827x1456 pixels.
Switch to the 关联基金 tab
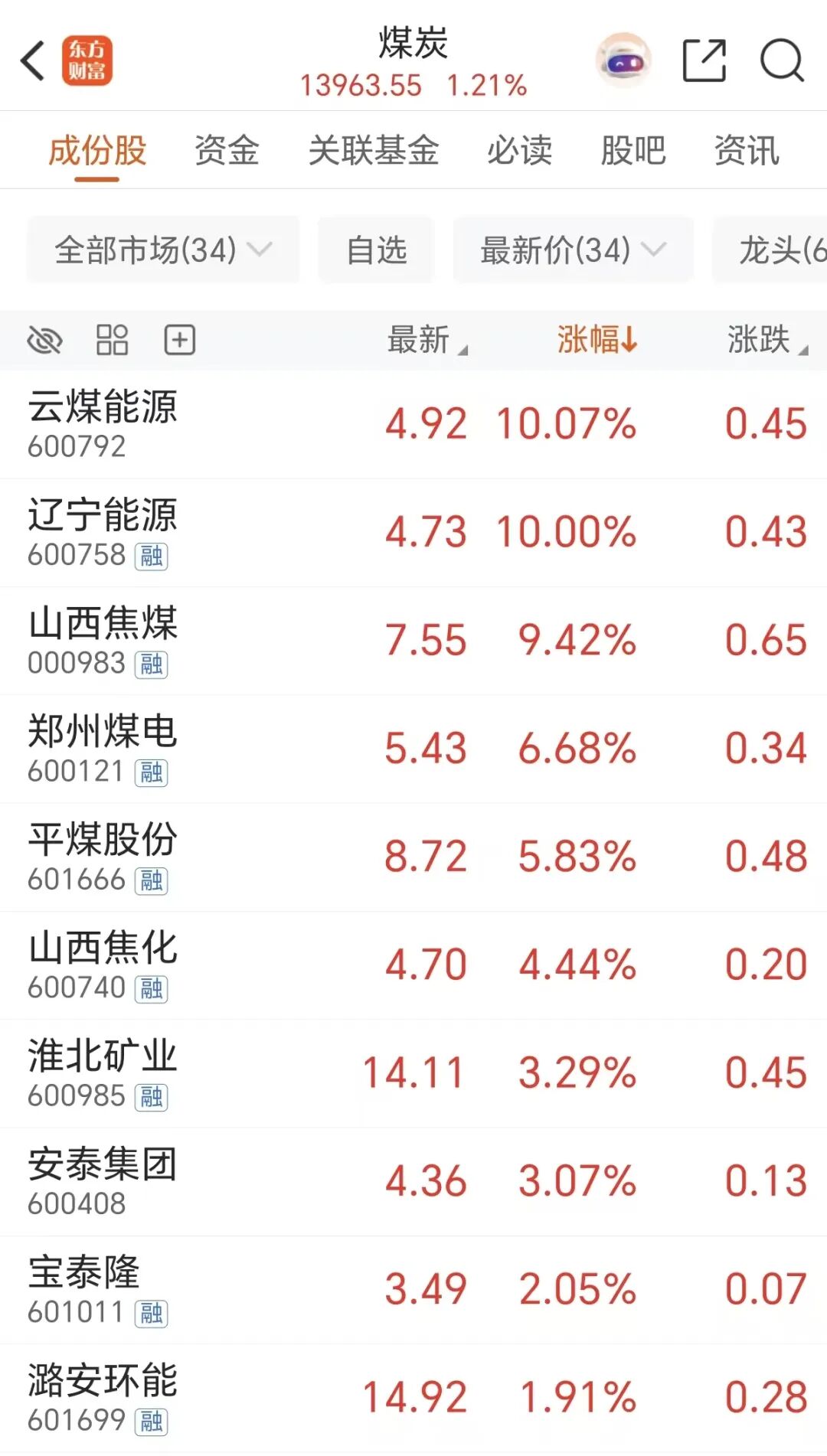[x=373, y=150]
